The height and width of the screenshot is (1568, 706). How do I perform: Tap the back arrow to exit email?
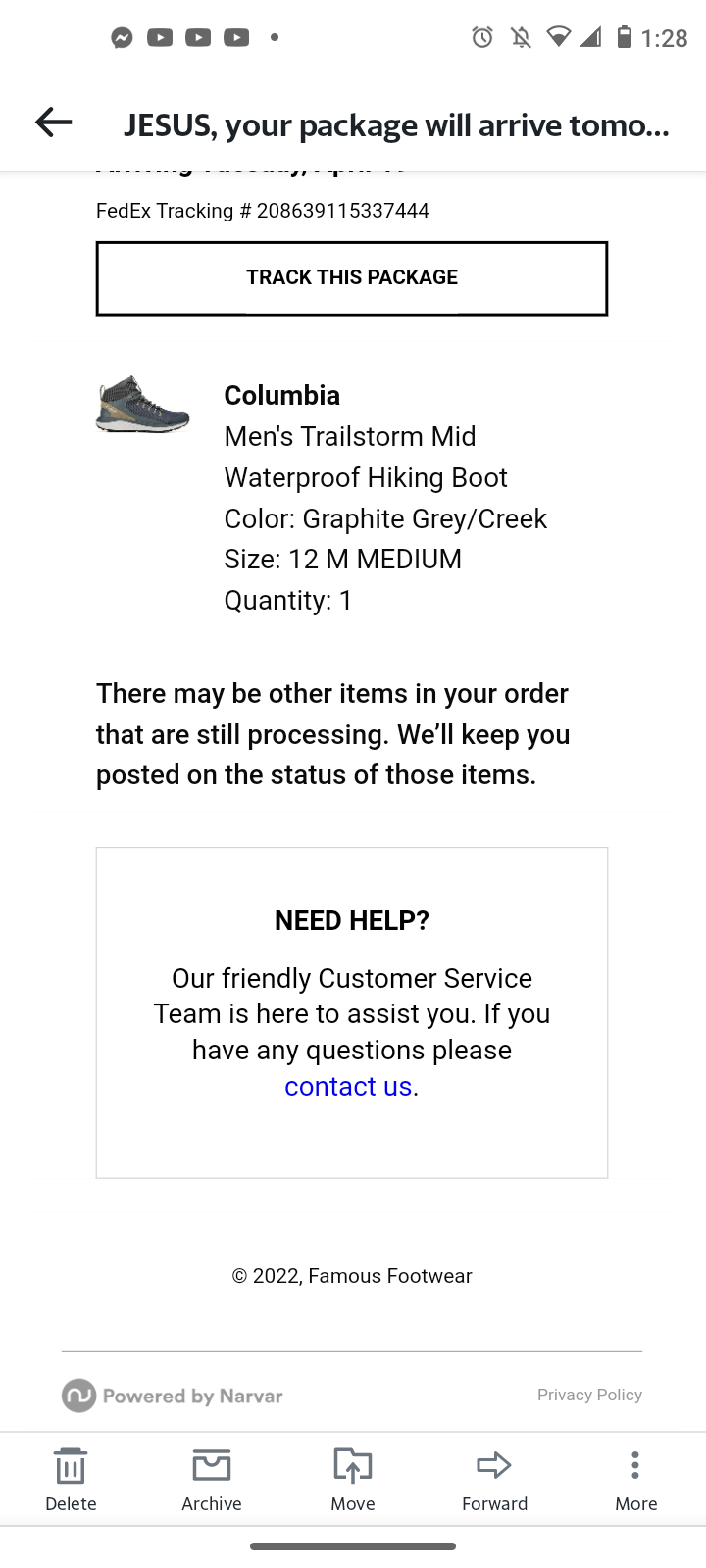coord(52,122)
